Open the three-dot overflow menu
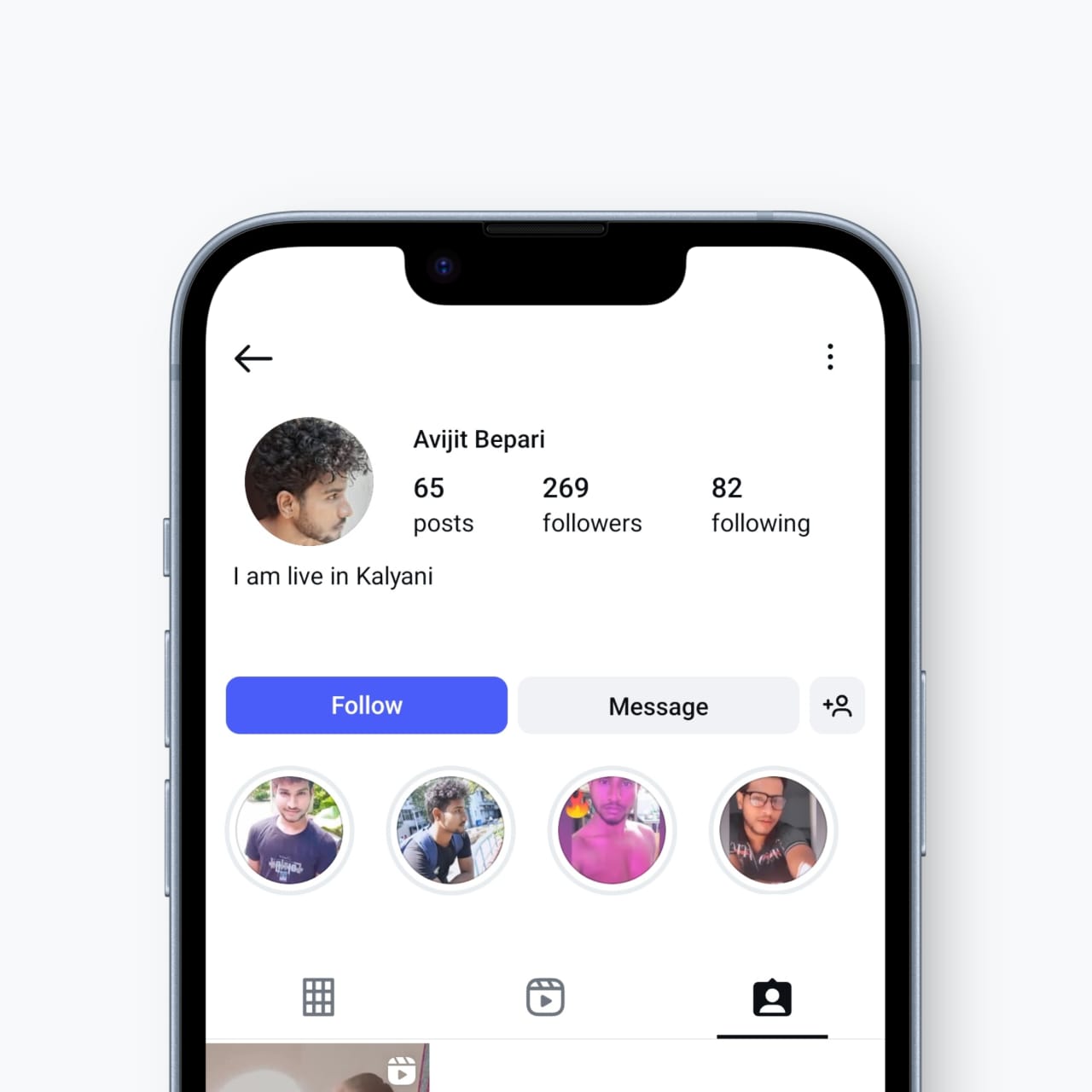Screen dimensions: 1092x1092 click(x=829, y=357)
